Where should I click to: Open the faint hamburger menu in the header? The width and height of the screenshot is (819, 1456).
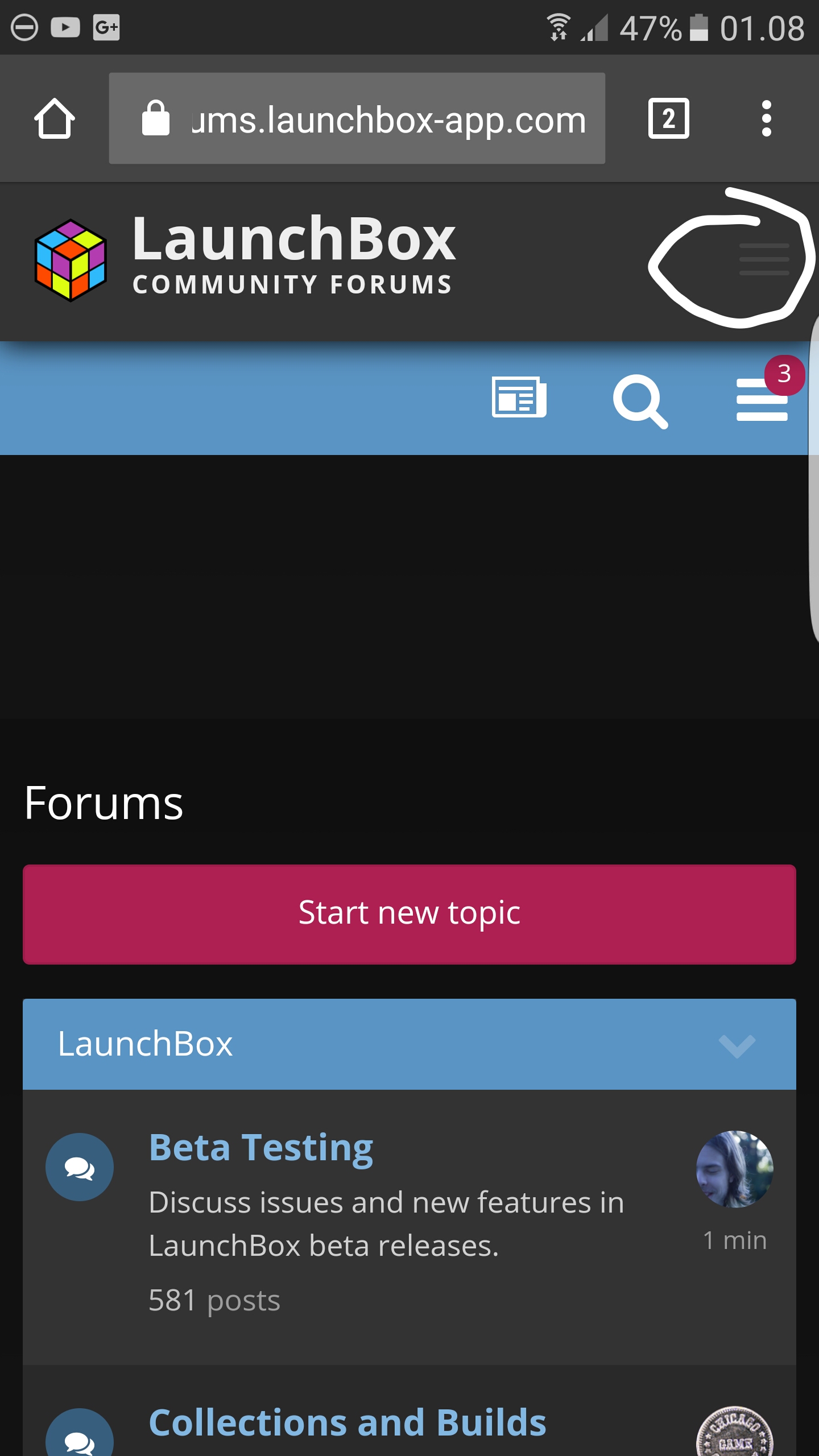(x=764, y=259)
